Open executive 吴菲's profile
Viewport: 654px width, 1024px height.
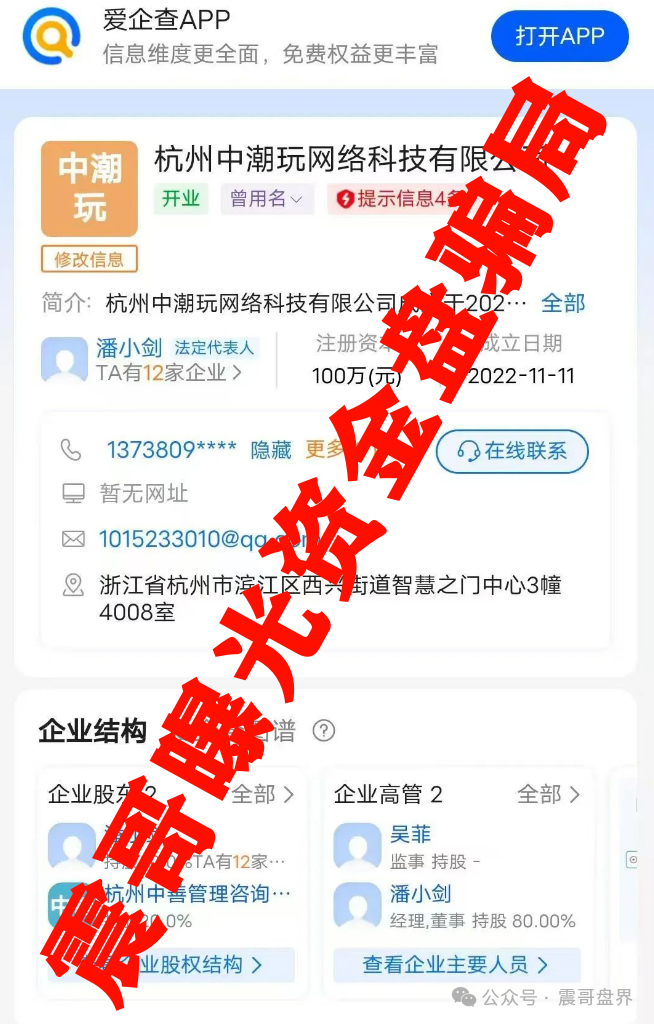pos(410,834)
